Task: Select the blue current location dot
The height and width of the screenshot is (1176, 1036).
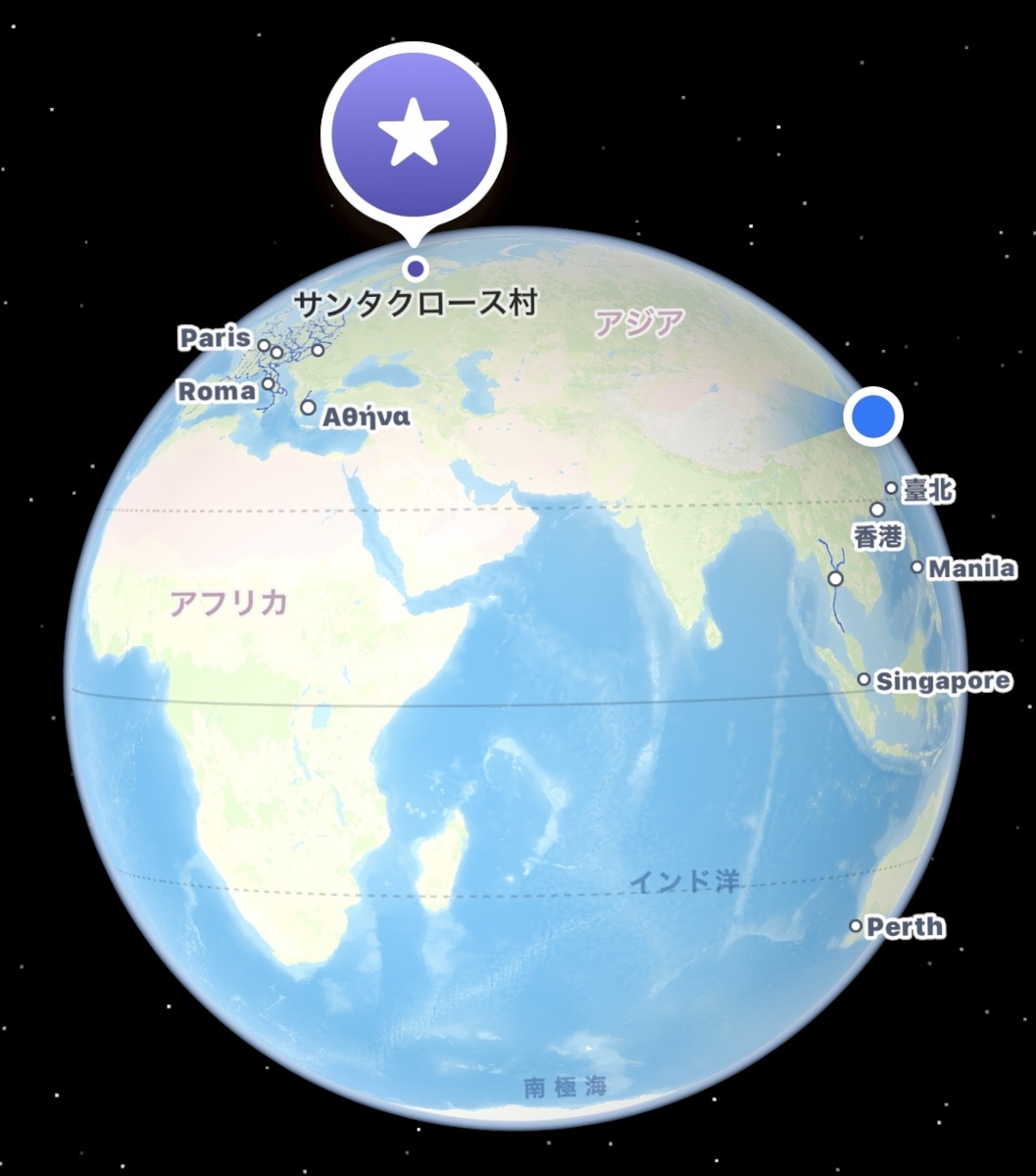Action: [873, 416]
